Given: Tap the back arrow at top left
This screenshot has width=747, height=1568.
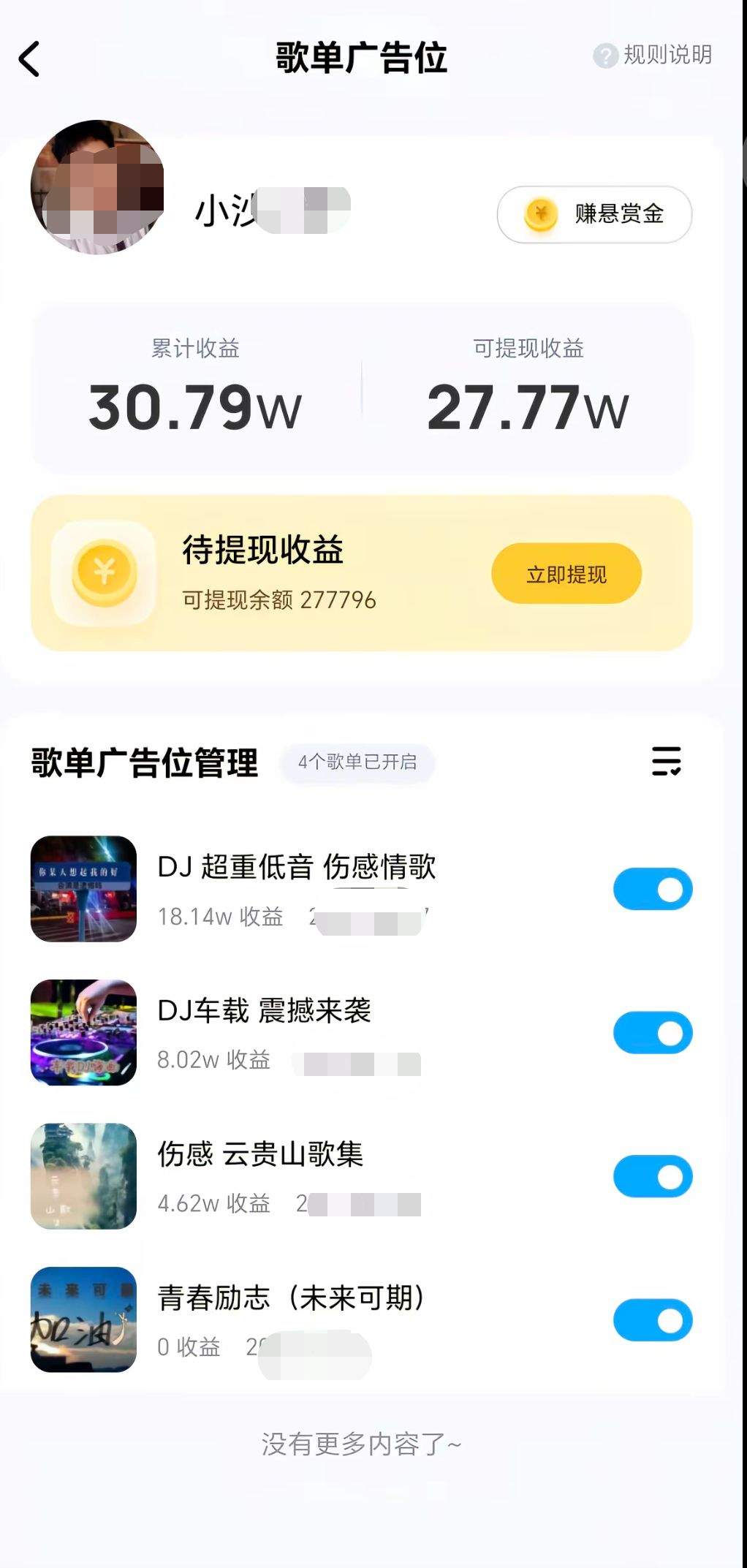Looking at the screenshot, I should (29, 60).
